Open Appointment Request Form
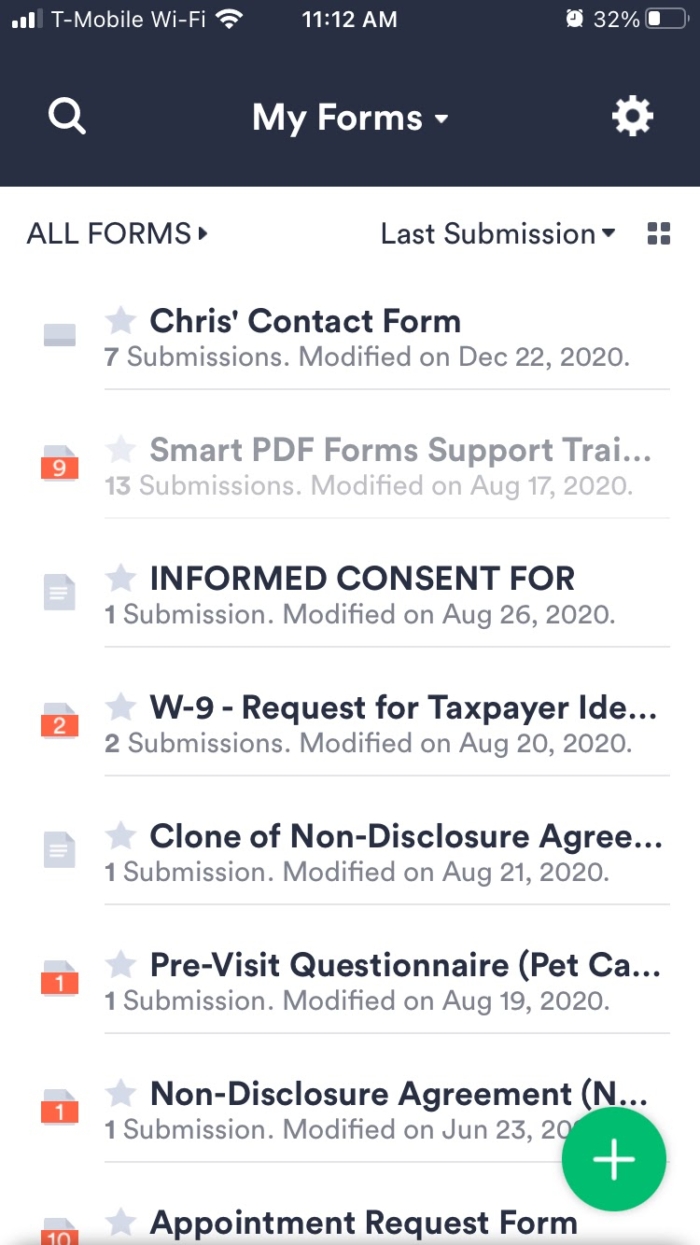Image resolution: width=700 pixels, height=1245 pixels. [x=363, y=1221]
